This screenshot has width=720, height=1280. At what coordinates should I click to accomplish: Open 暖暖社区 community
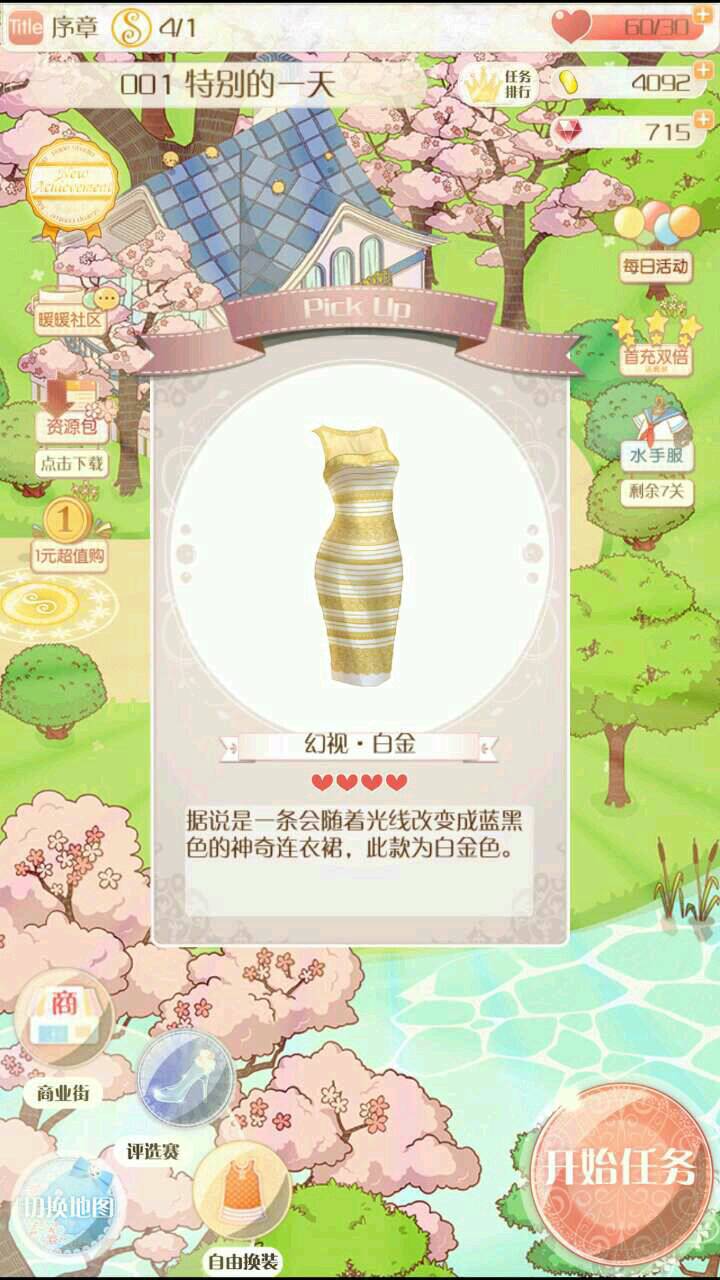72,308
